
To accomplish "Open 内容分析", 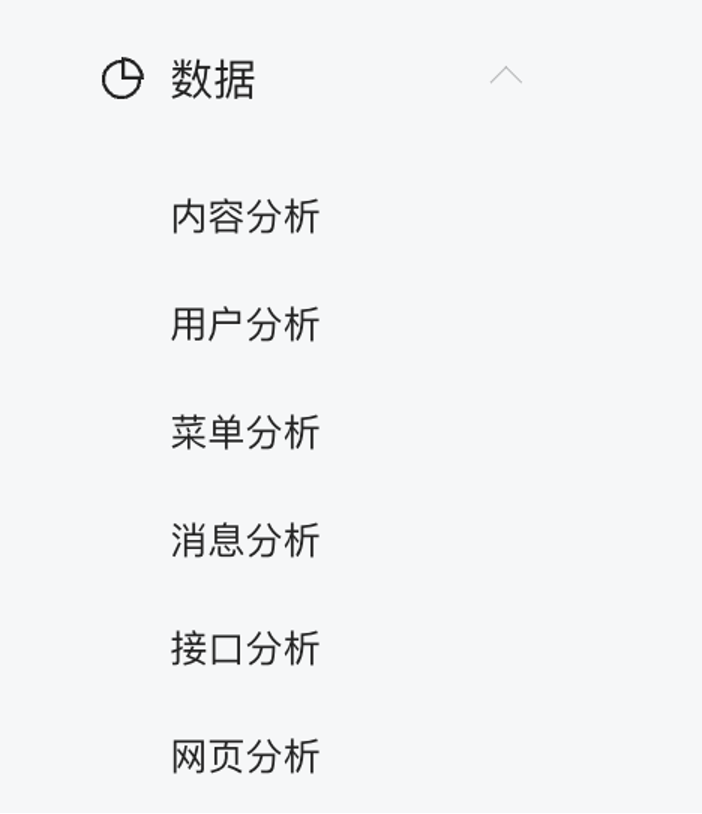I will coord(245,217).
